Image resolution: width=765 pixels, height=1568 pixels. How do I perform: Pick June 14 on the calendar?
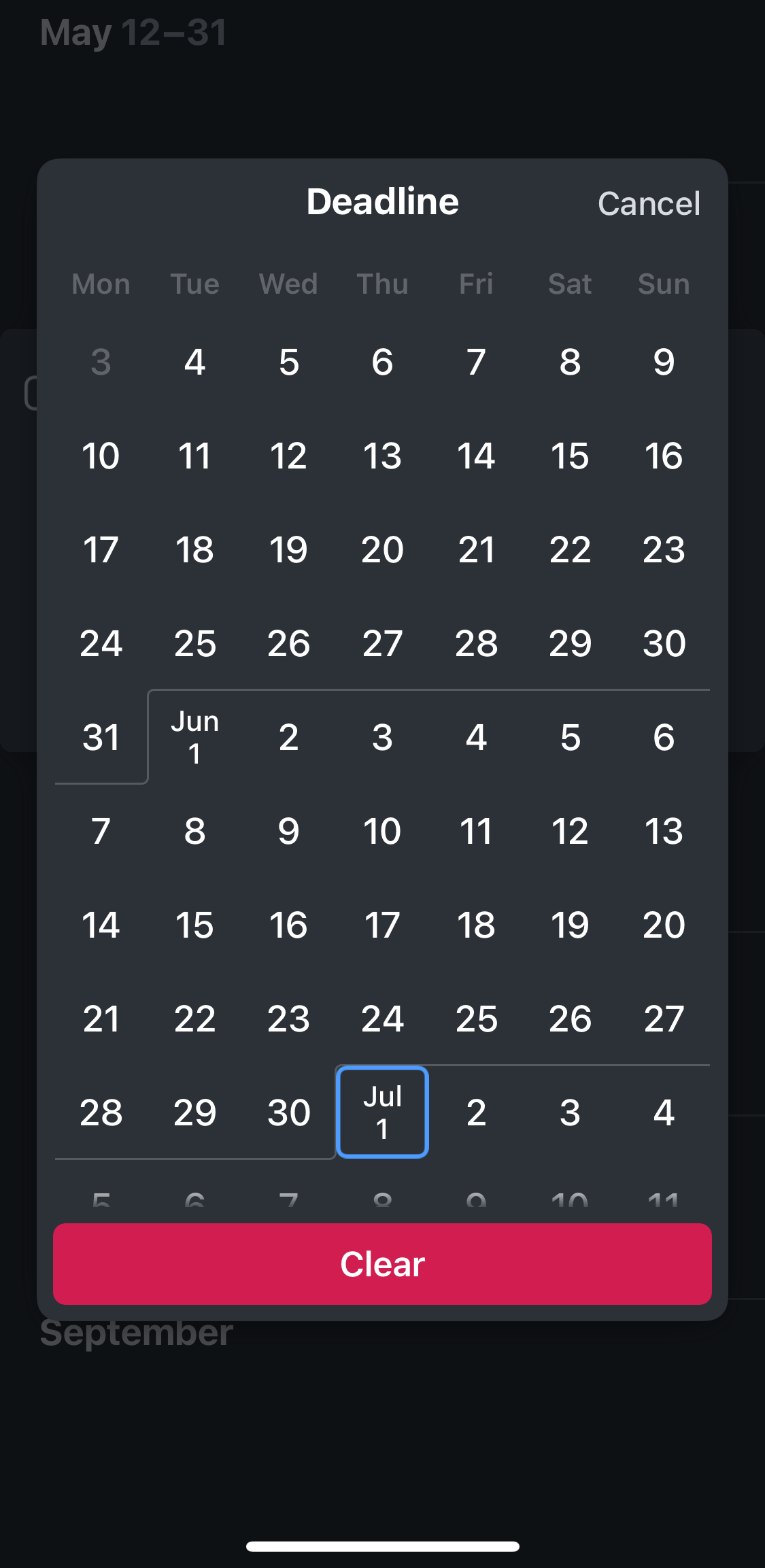point(101,925)
